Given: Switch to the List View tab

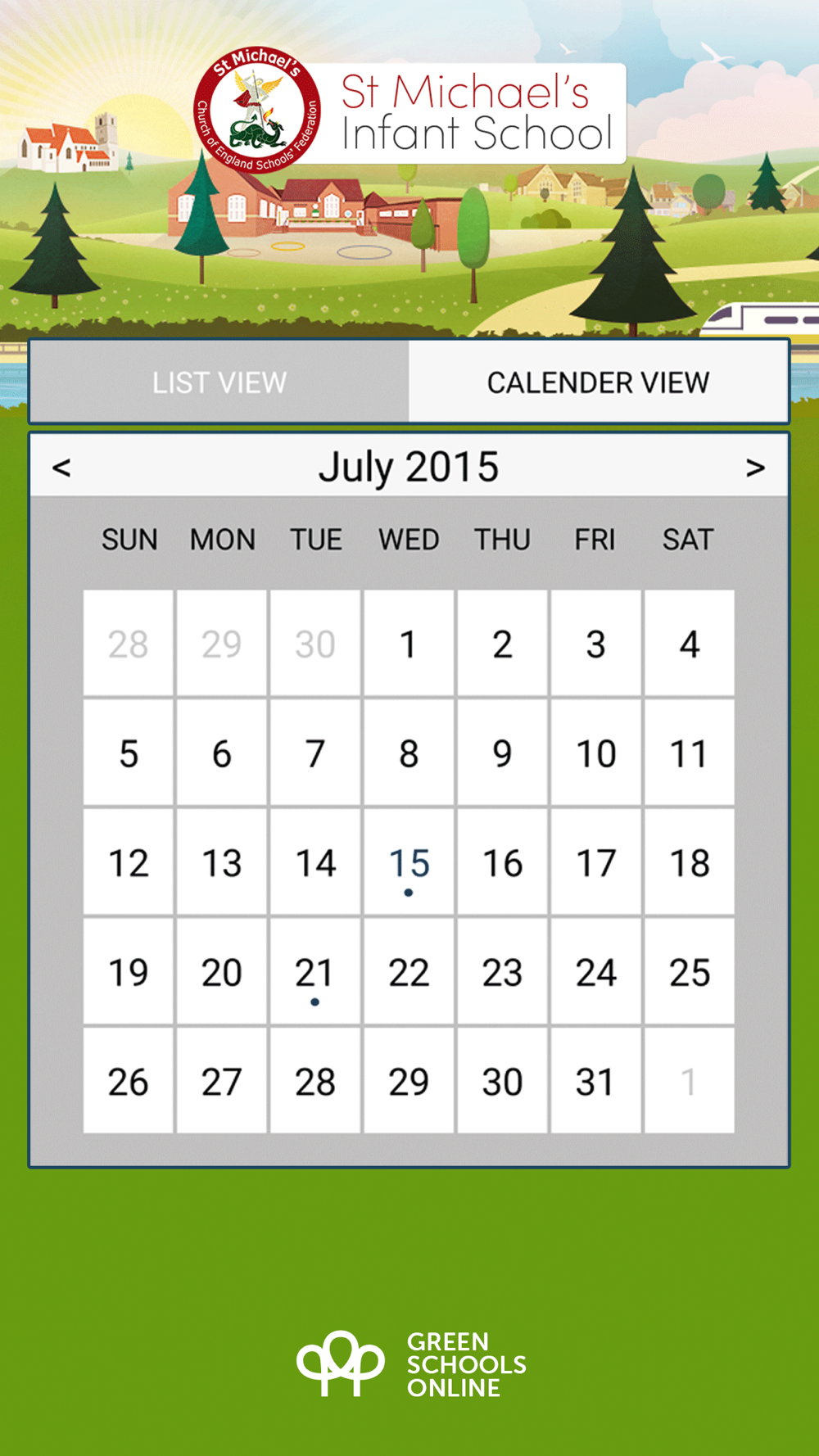Looking at the screenshot, I should coord(219,382).
